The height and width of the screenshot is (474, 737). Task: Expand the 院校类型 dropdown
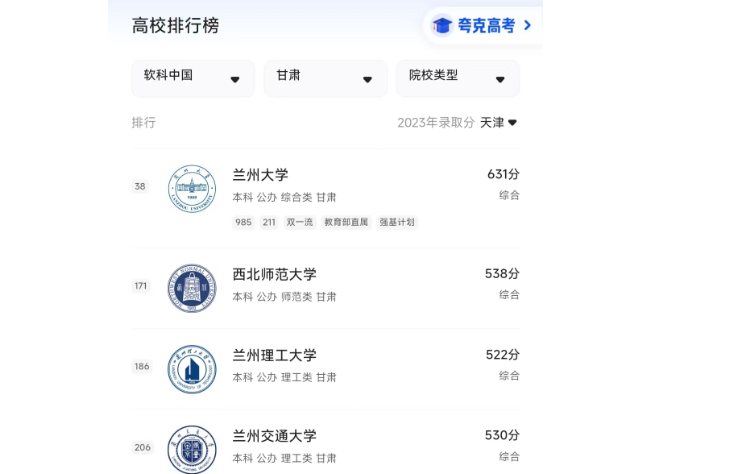tap(457, 78)
